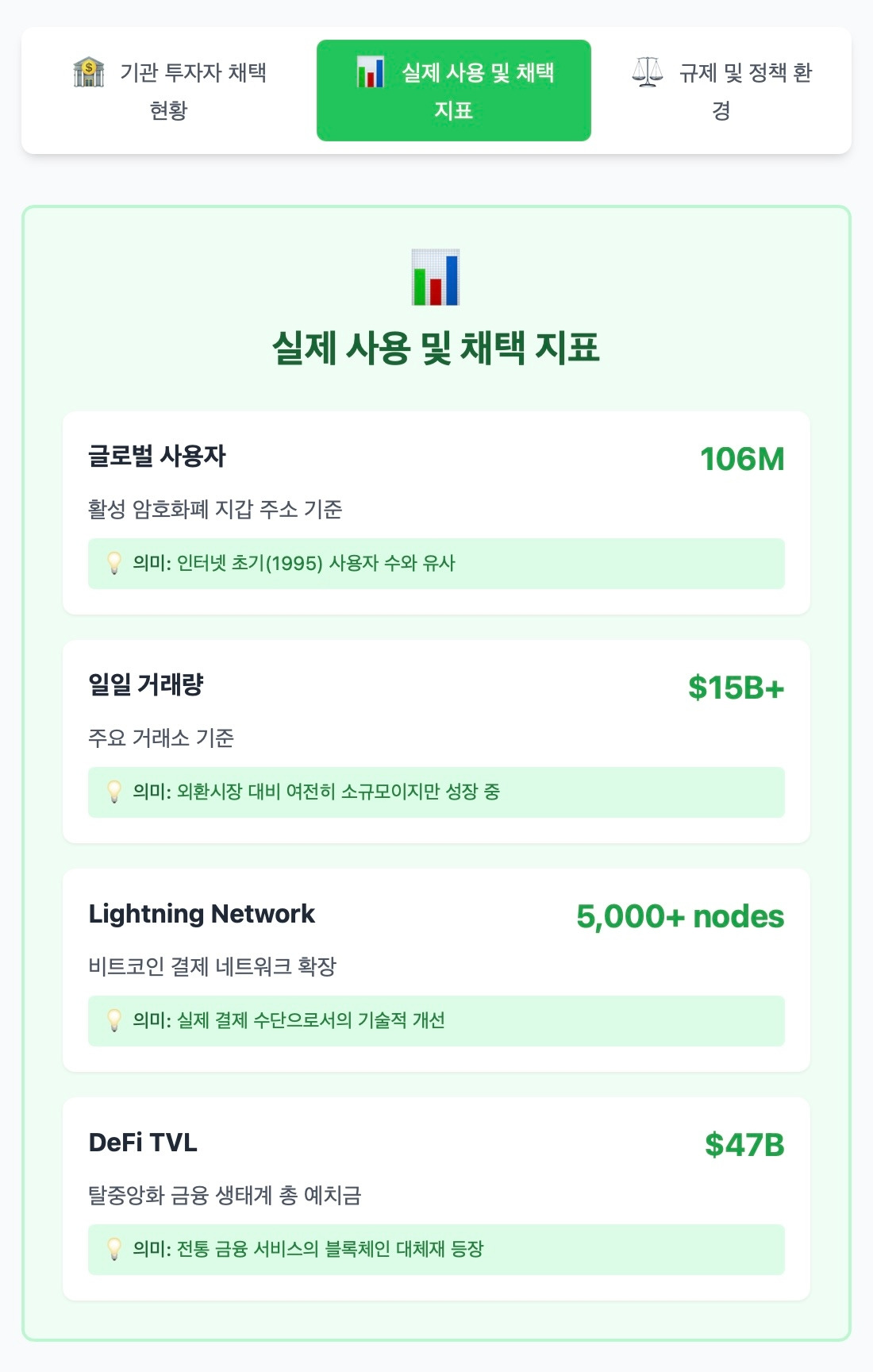
Task: Click the bank icon on the first tab
Action: pos(88,71)
